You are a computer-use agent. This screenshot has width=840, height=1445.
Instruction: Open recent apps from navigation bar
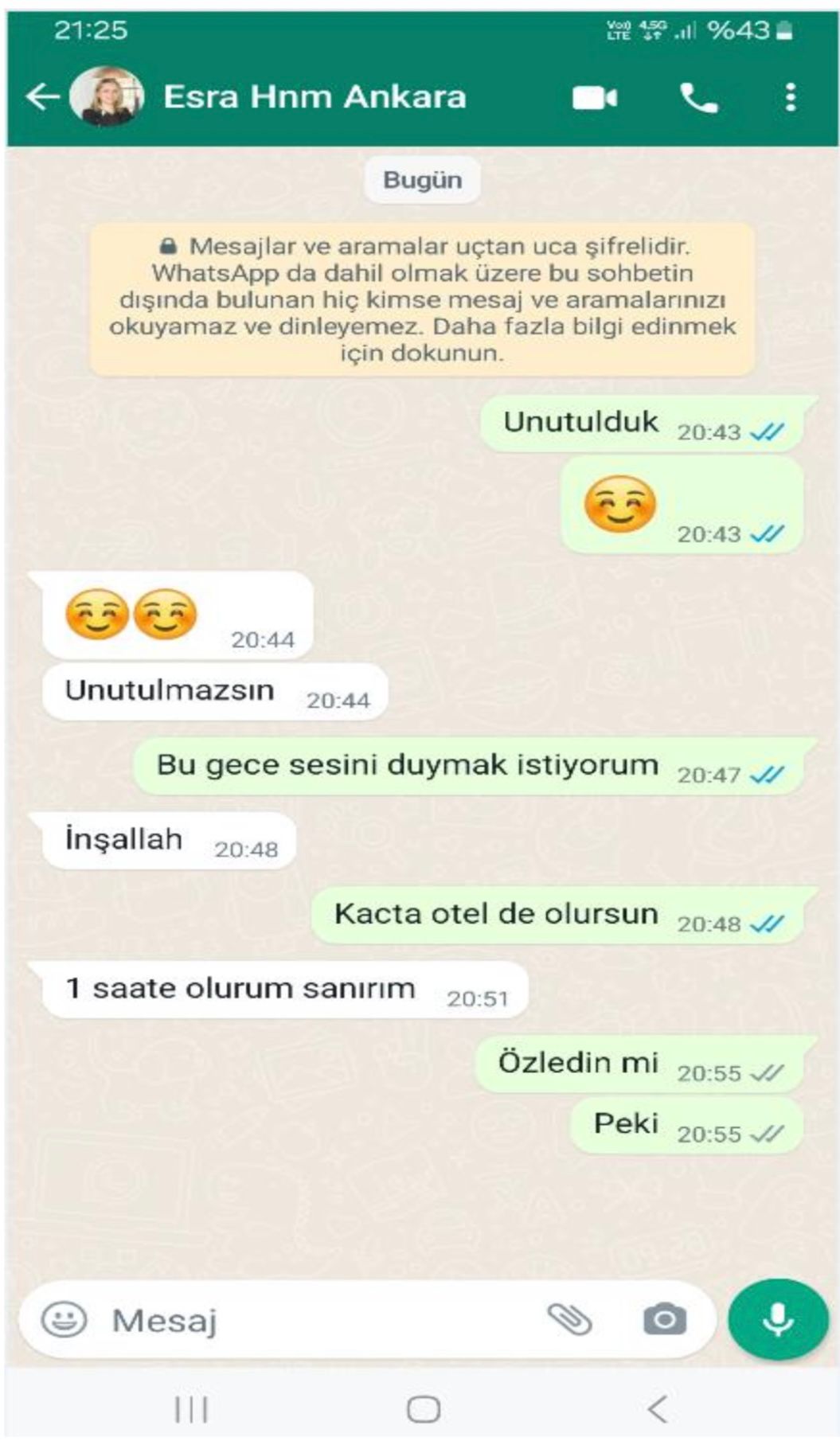coord(191,1409)
